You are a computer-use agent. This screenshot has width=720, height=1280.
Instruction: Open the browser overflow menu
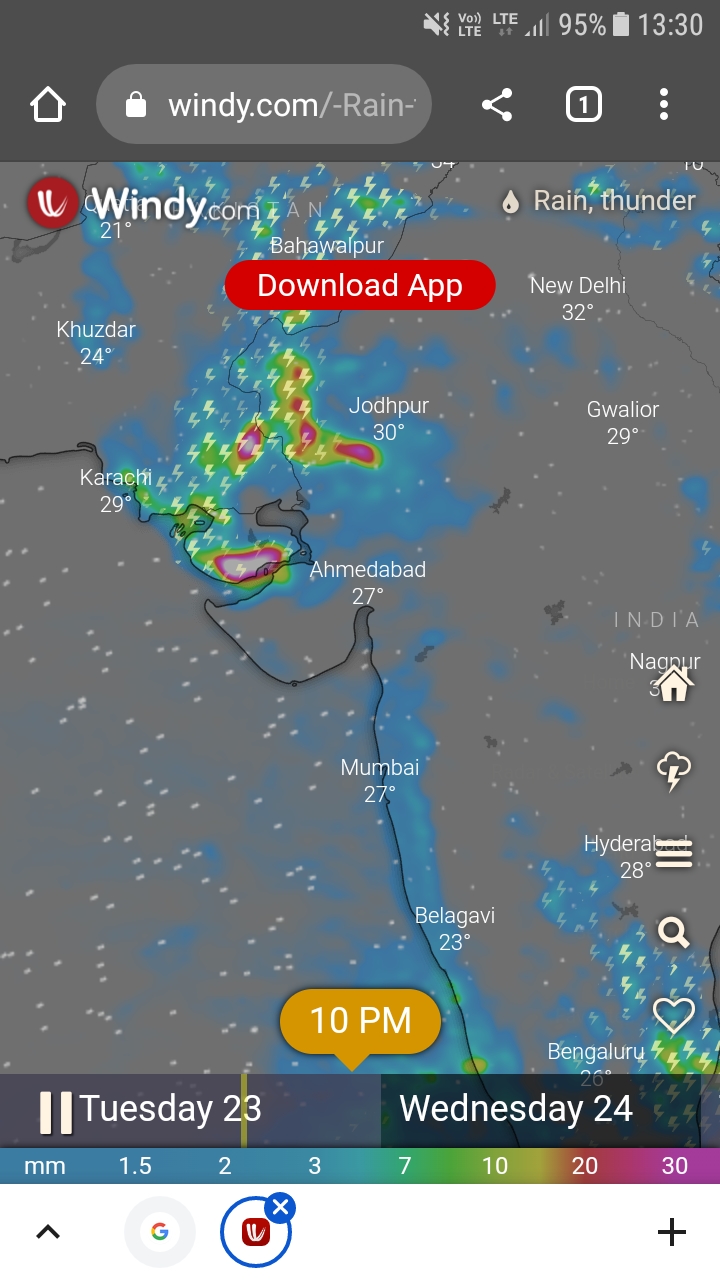664,104
